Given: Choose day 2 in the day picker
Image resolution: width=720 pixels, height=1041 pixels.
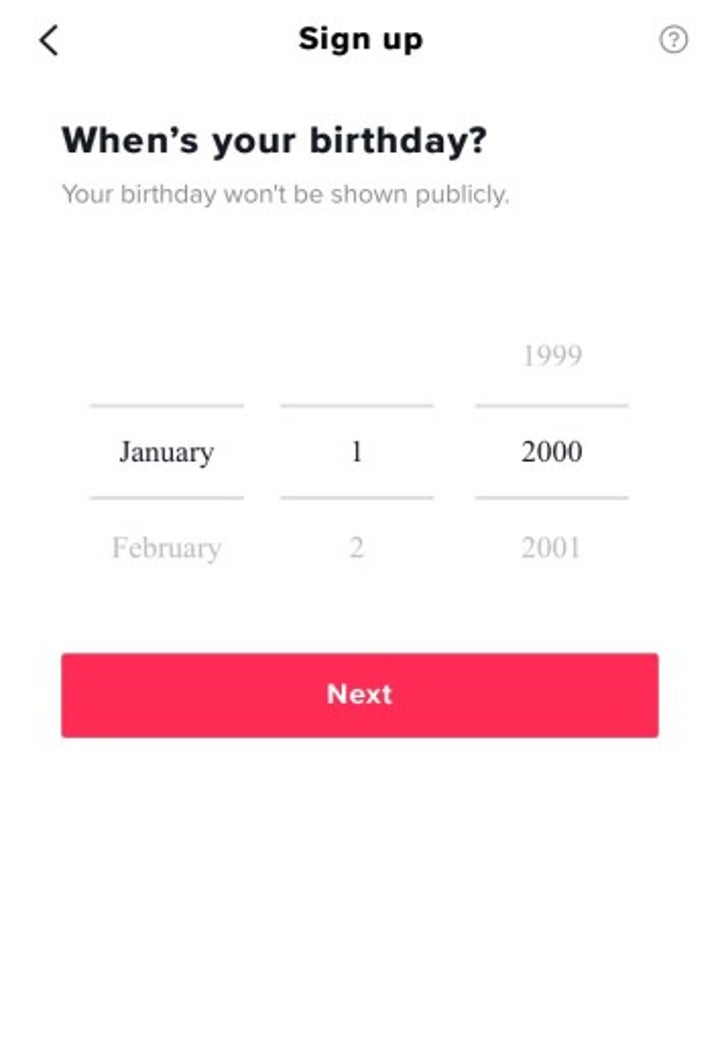Looking at the screenshot, I should point(356,548).
